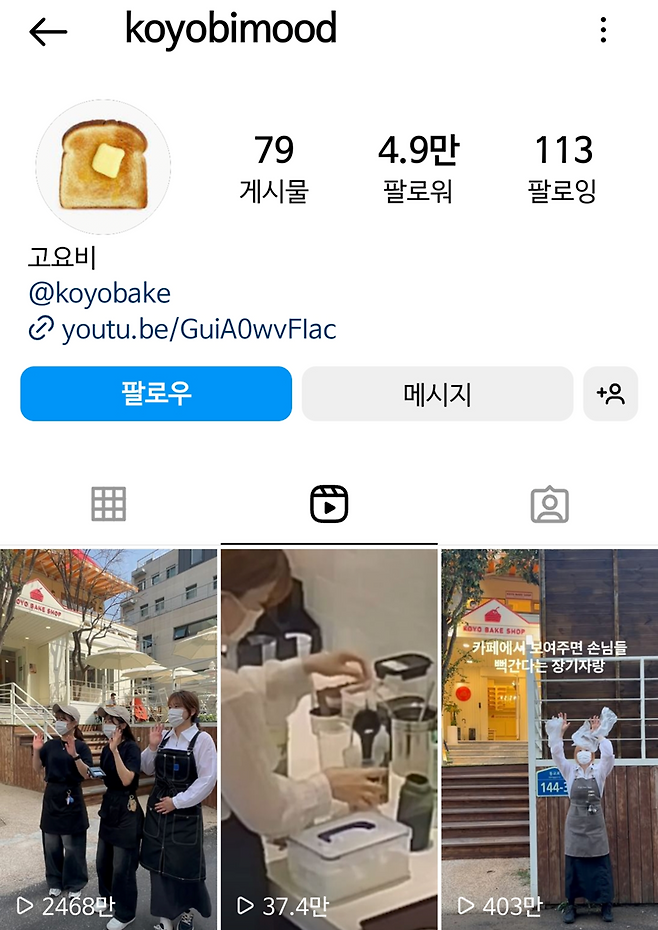
Task: Switch to the posts grid tab
Action: 109,505
